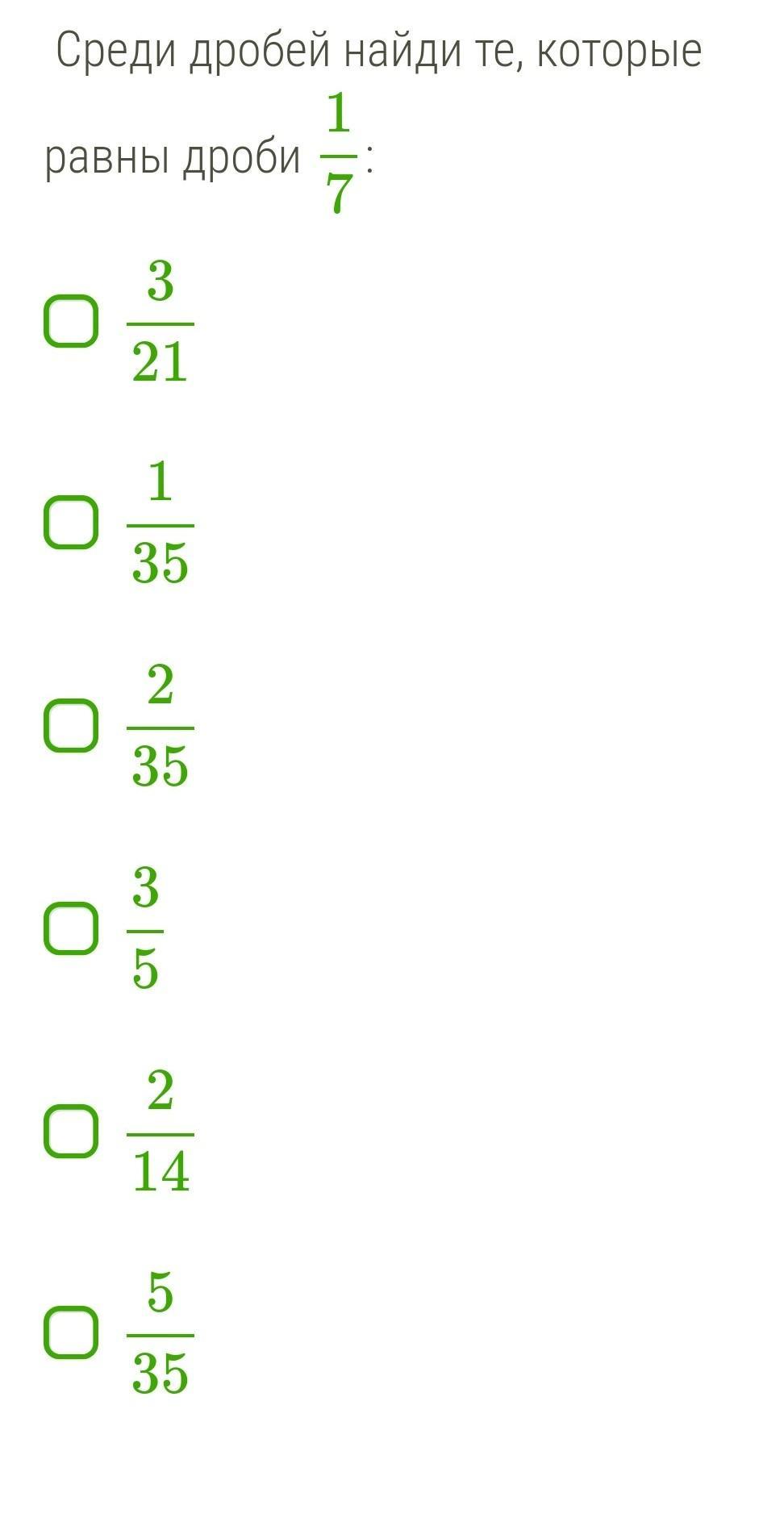
Task: Select the 1/35 checkbox
Action: click(x=71, y=523)
